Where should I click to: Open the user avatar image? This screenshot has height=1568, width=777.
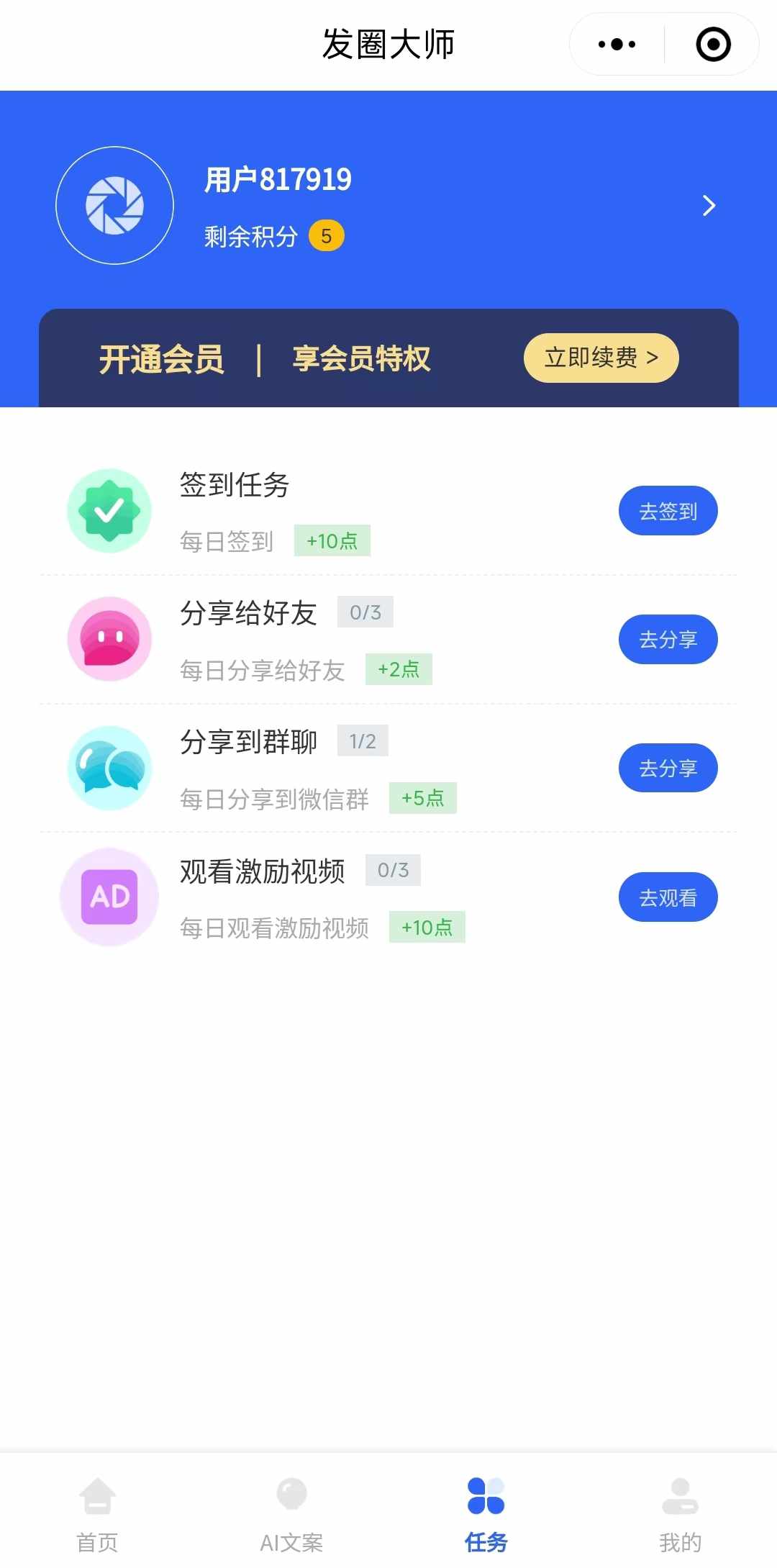115,206
